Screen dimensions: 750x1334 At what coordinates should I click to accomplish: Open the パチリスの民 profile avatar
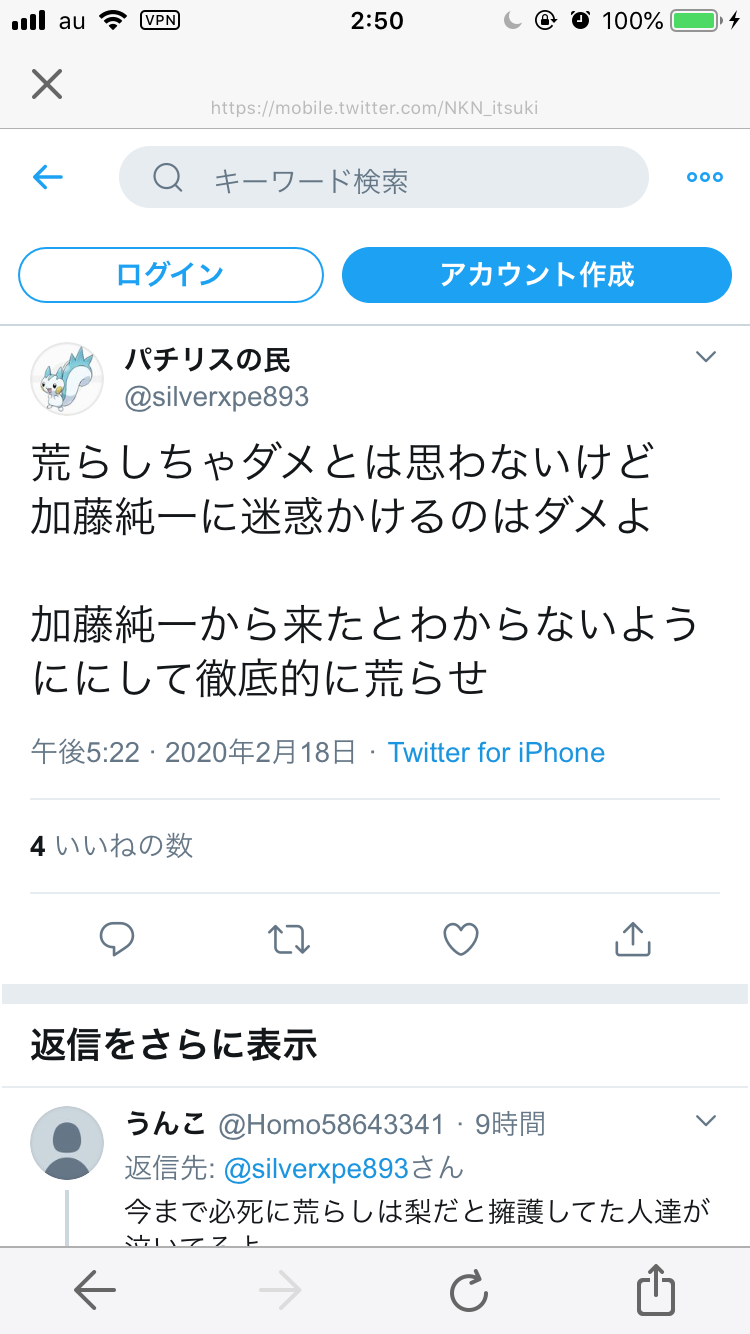click(67, 379)
